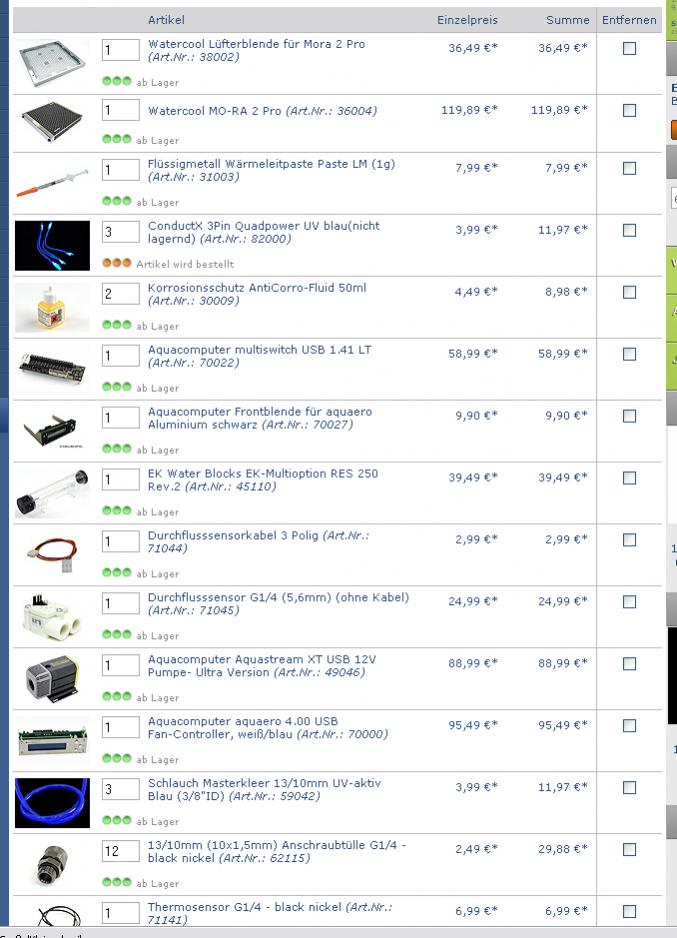Tap quantity box for Aquacomputer Frontblende
The height and width of the screenshot is (938, 677).
tap(120, 418)
